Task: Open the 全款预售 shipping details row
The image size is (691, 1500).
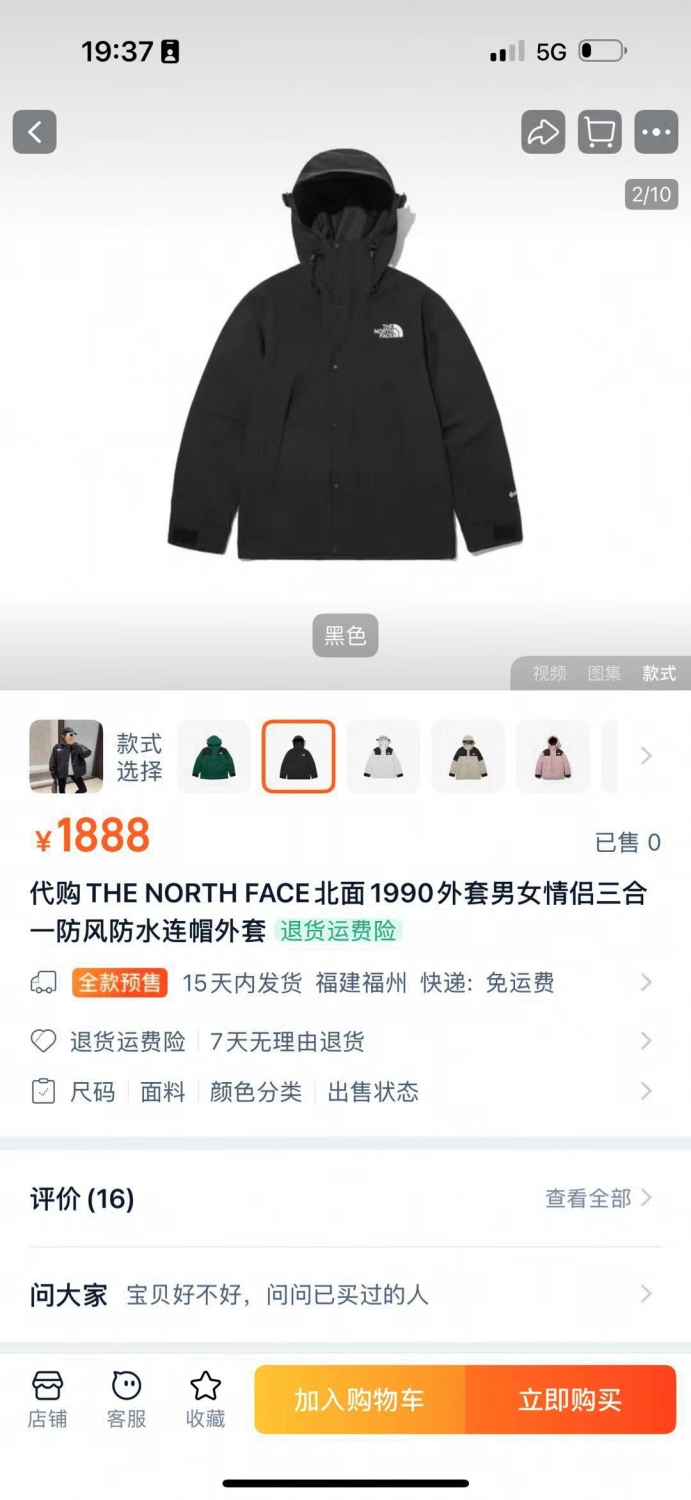Action: [x=345, y=983]
